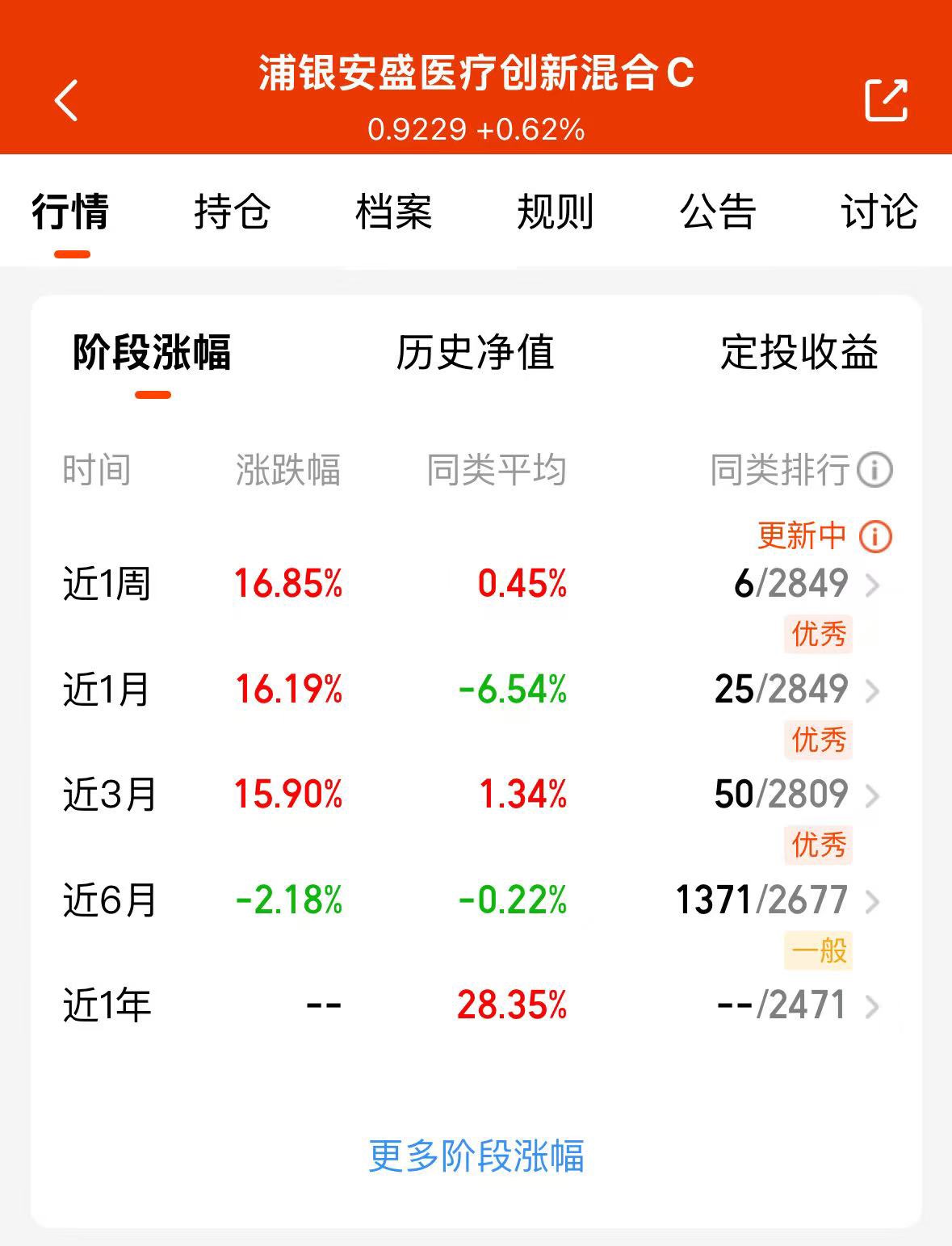Select the 行情 tab
Image resolution: width=952 pixels, height=1246 pixels.
click(71, 212)
